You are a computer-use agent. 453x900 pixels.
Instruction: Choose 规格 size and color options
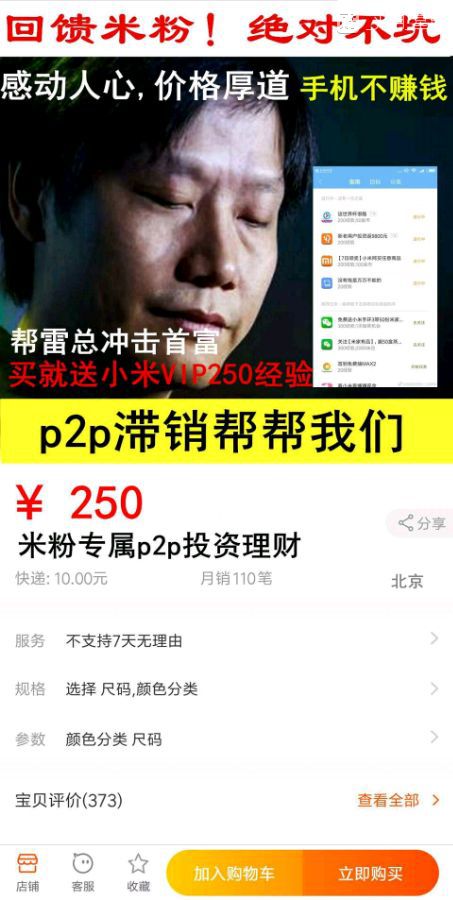226,689
